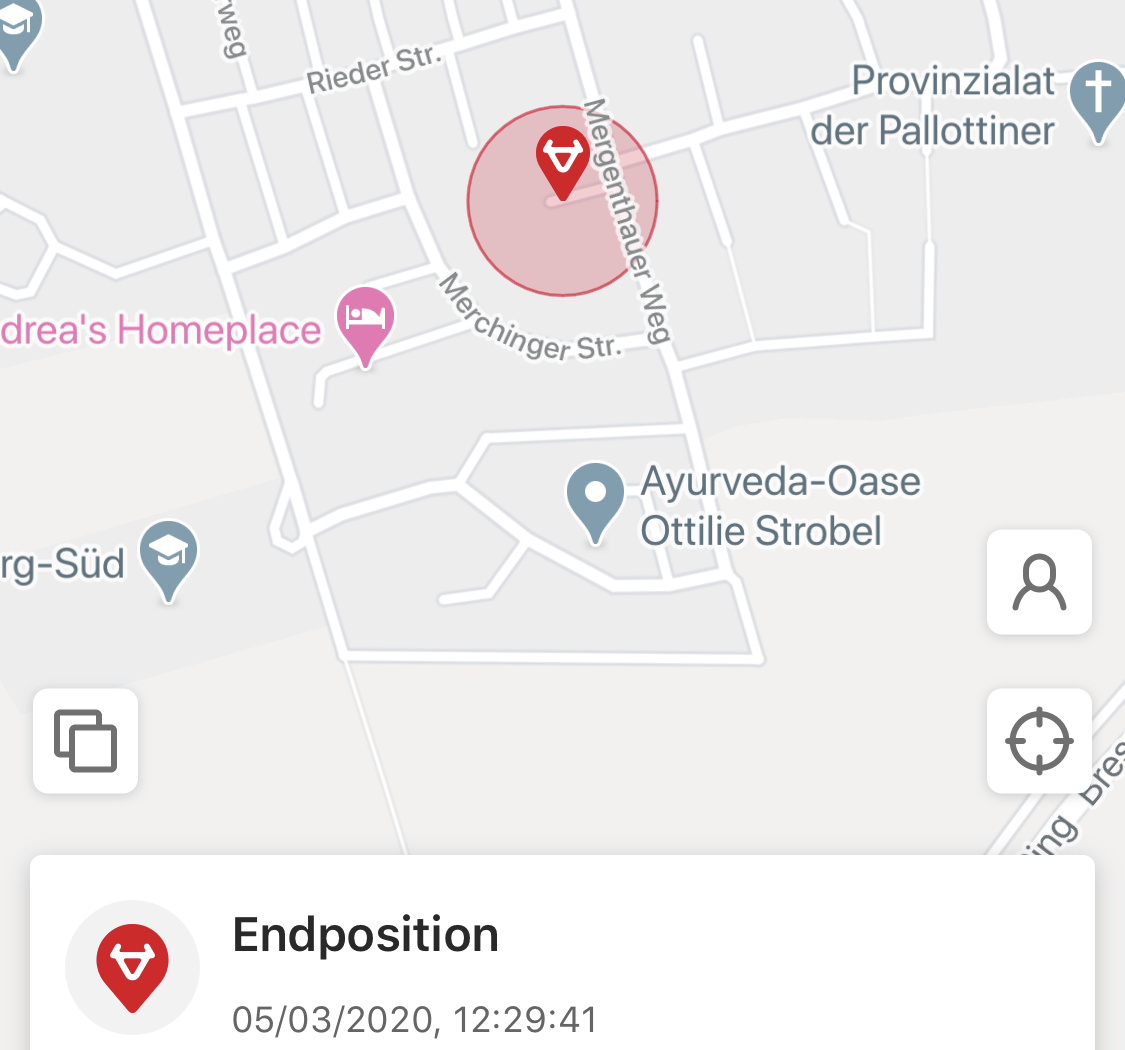
Task: Tap the pink Homeplace hotel marker
Action: 365,320
